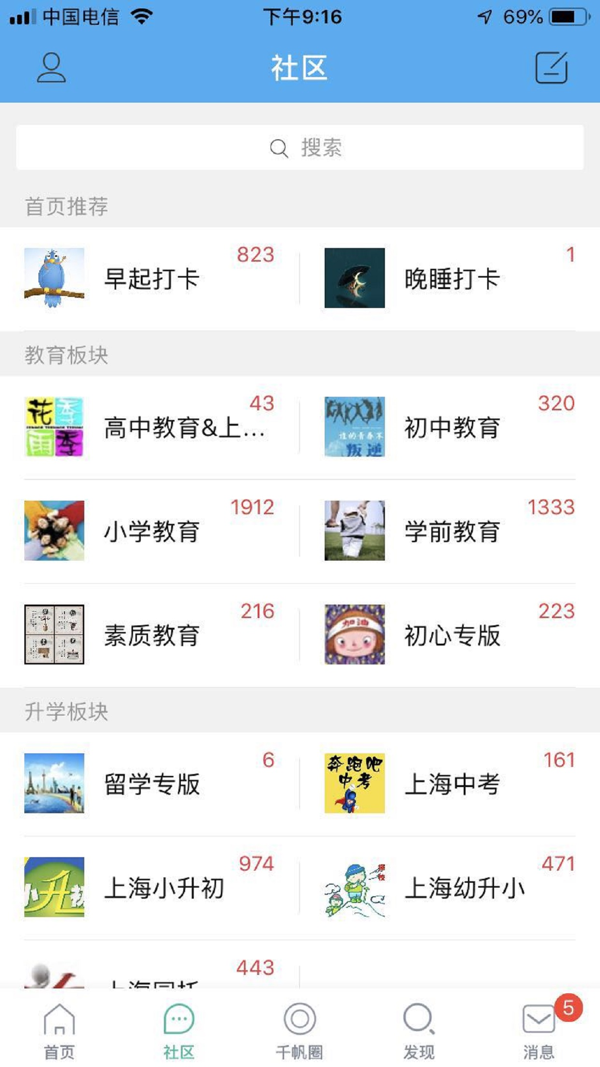Enter the 高中教育 board
Screen dimensions: 600x1067
pyautogui.click(x=150, y=428)
